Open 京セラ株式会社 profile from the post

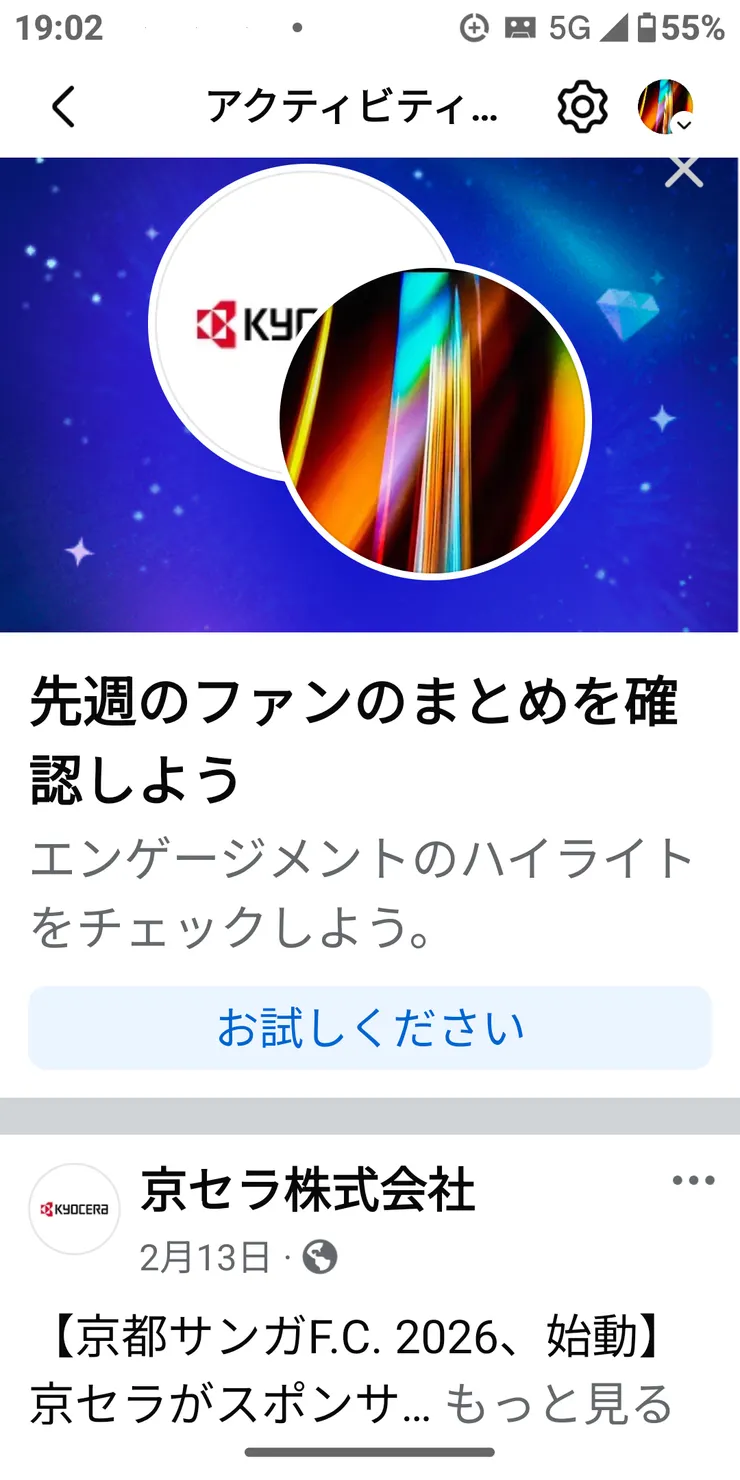point(310,1192)
